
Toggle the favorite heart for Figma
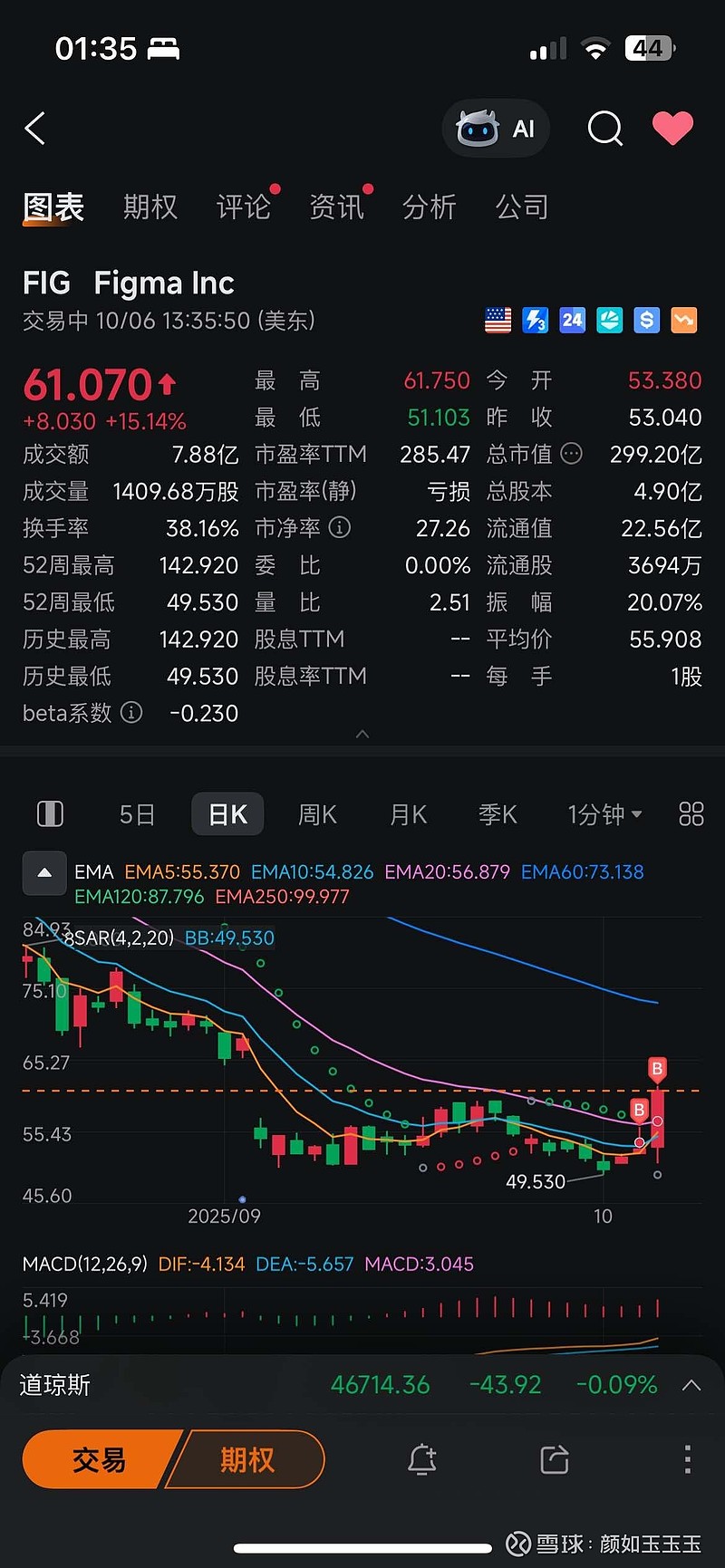click(672, 129)
